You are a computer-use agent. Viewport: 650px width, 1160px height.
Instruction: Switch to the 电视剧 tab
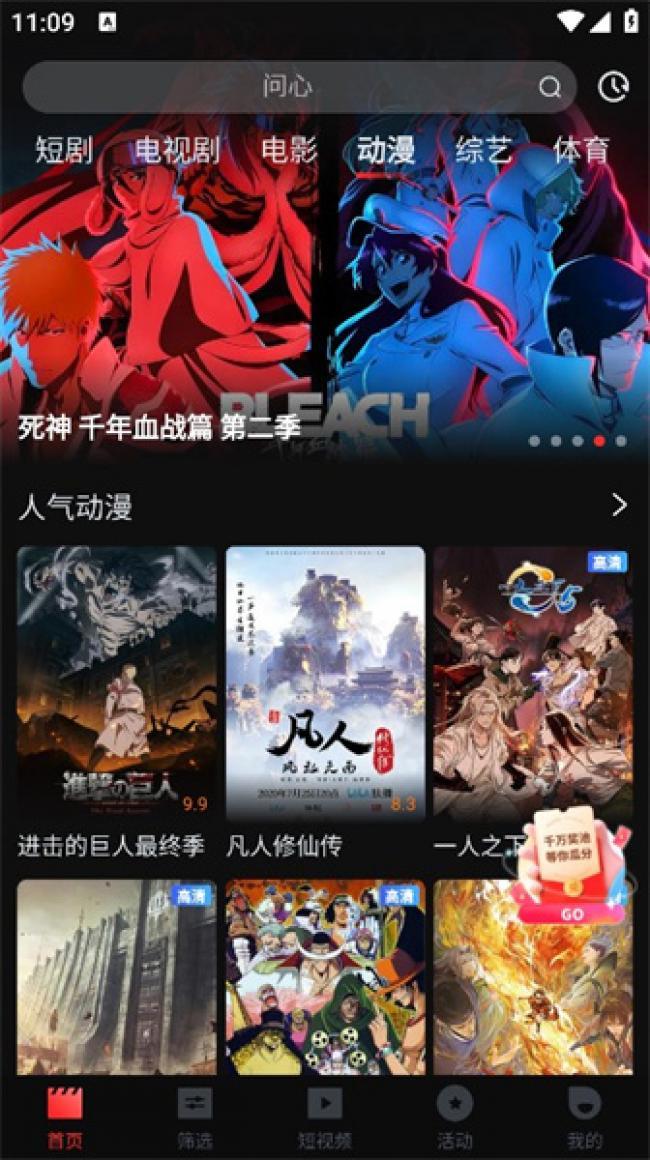[177, 150]
